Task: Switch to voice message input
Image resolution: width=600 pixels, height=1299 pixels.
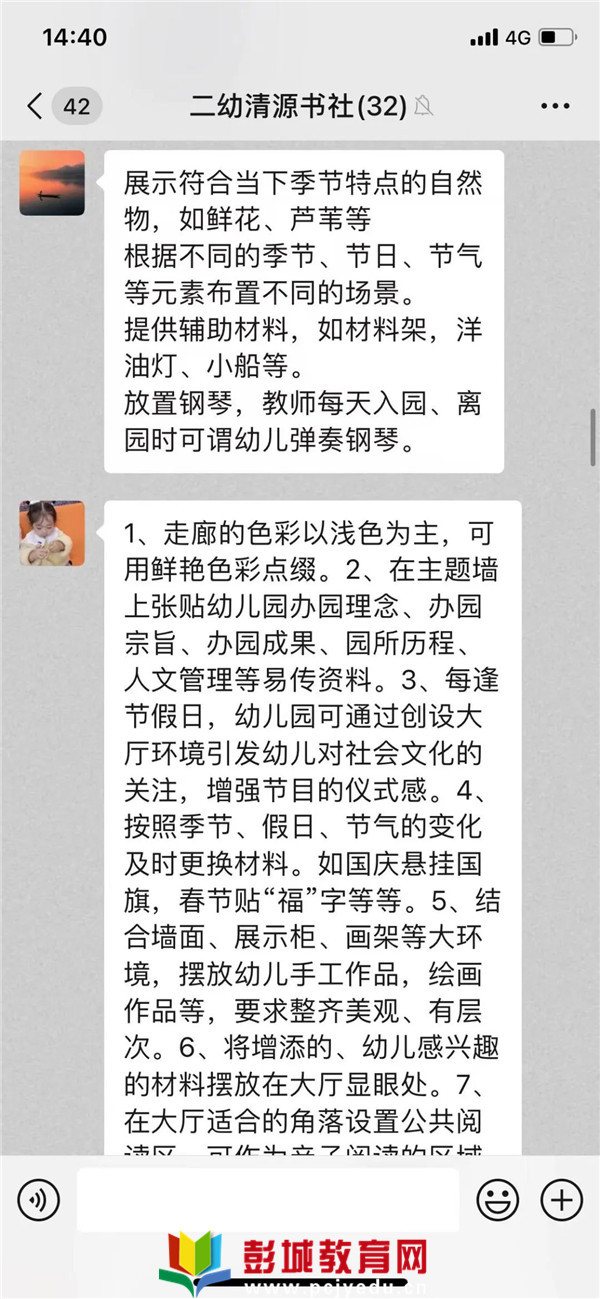Action: pos(38,1199)
